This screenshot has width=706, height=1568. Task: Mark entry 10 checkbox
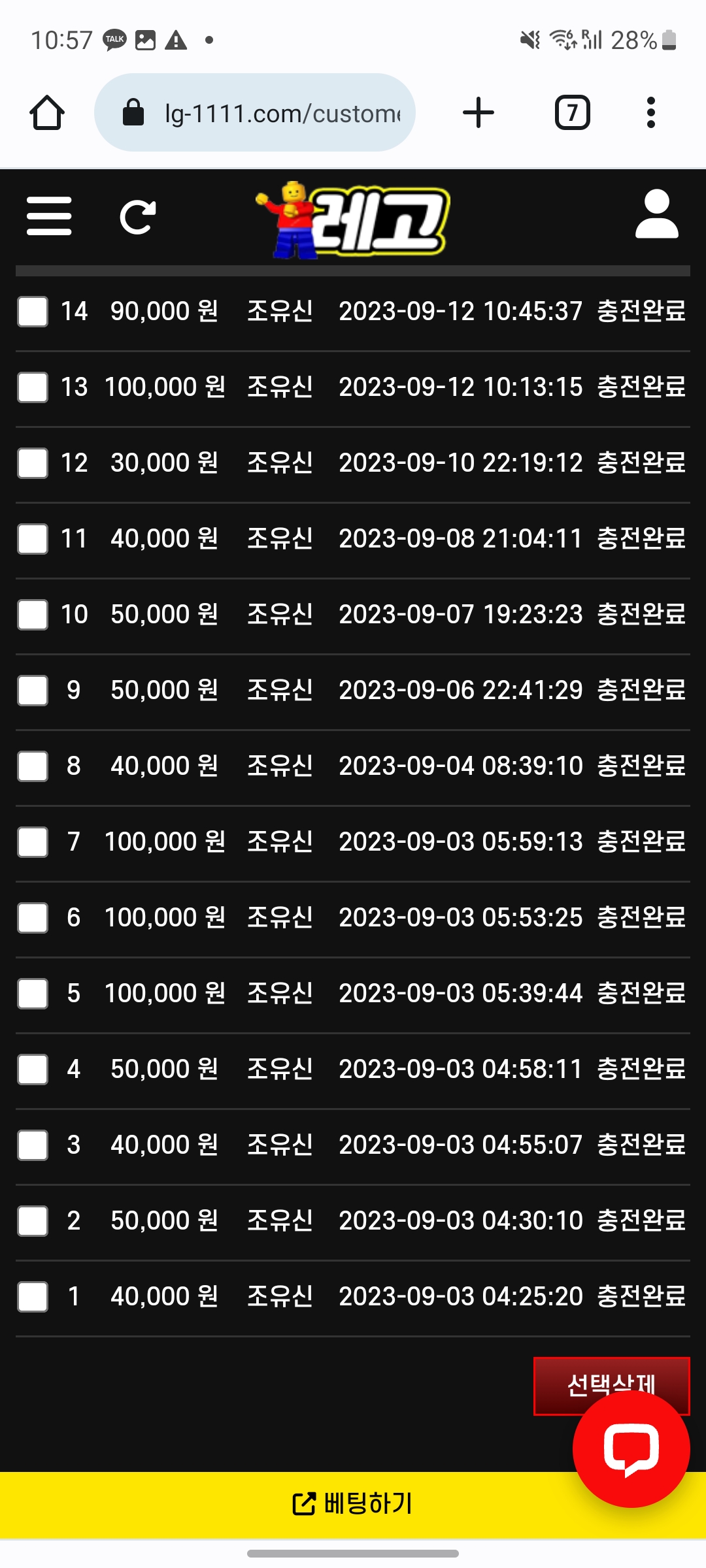(33, 615)
